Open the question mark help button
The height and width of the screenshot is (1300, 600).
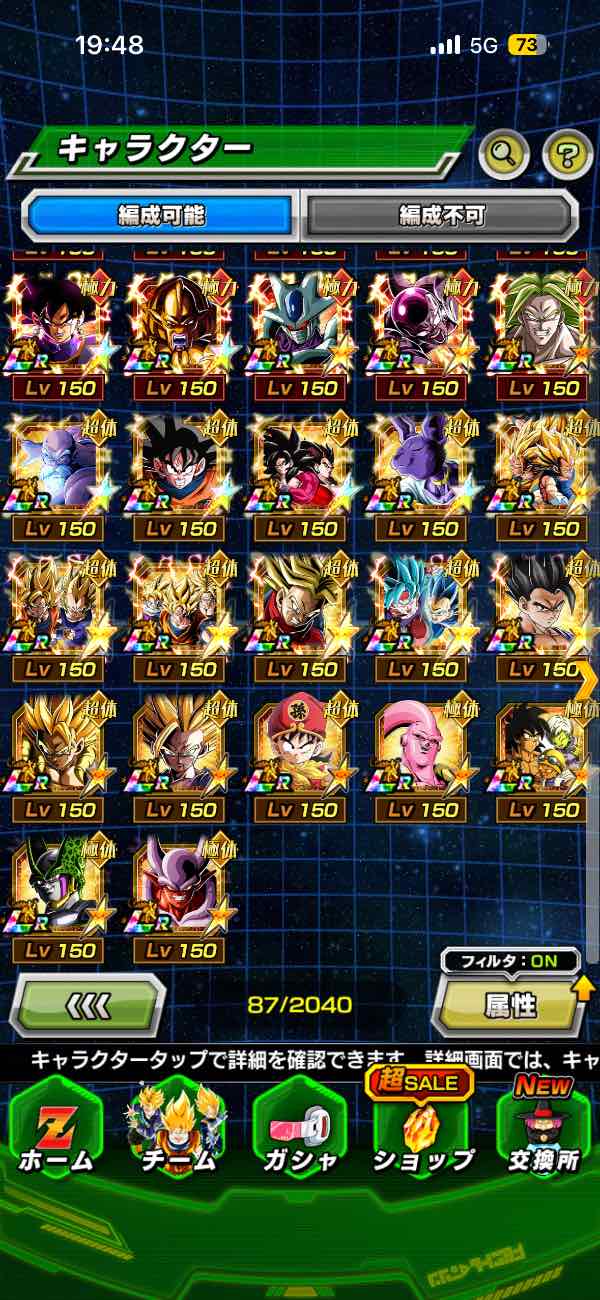567,154
